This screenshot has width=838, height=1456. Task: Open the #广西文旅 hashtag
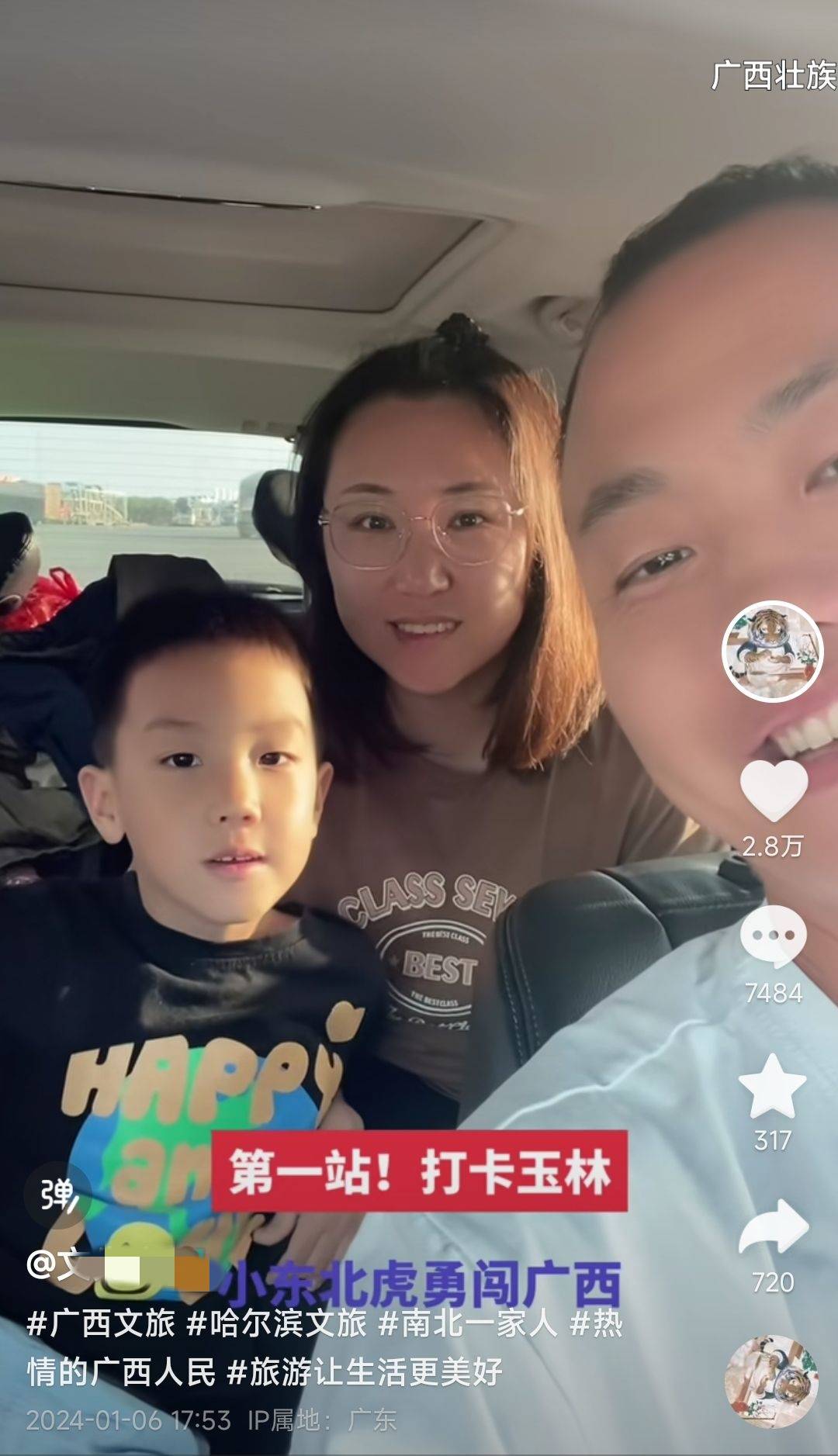point(101,1324)
